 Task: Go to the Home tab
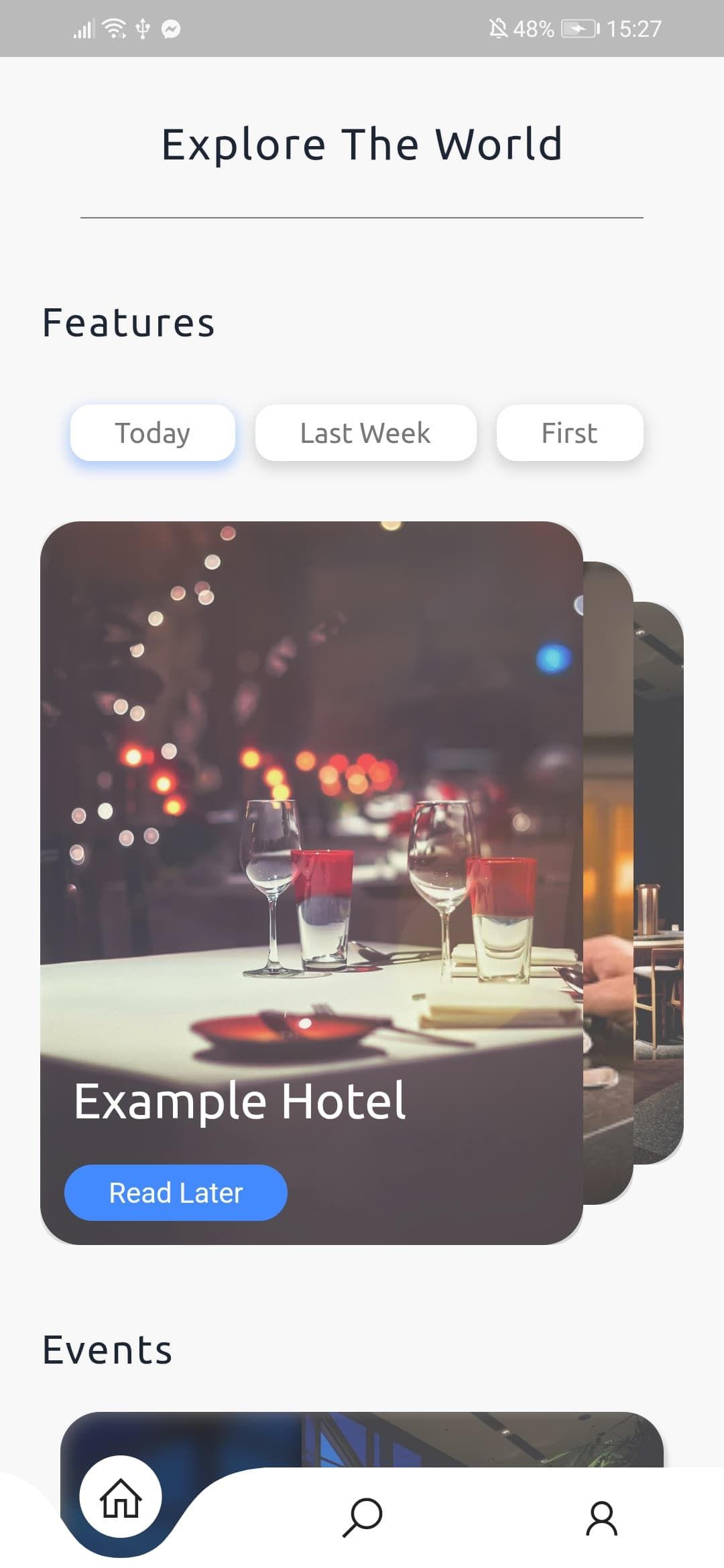click(x=121, y=1498)
